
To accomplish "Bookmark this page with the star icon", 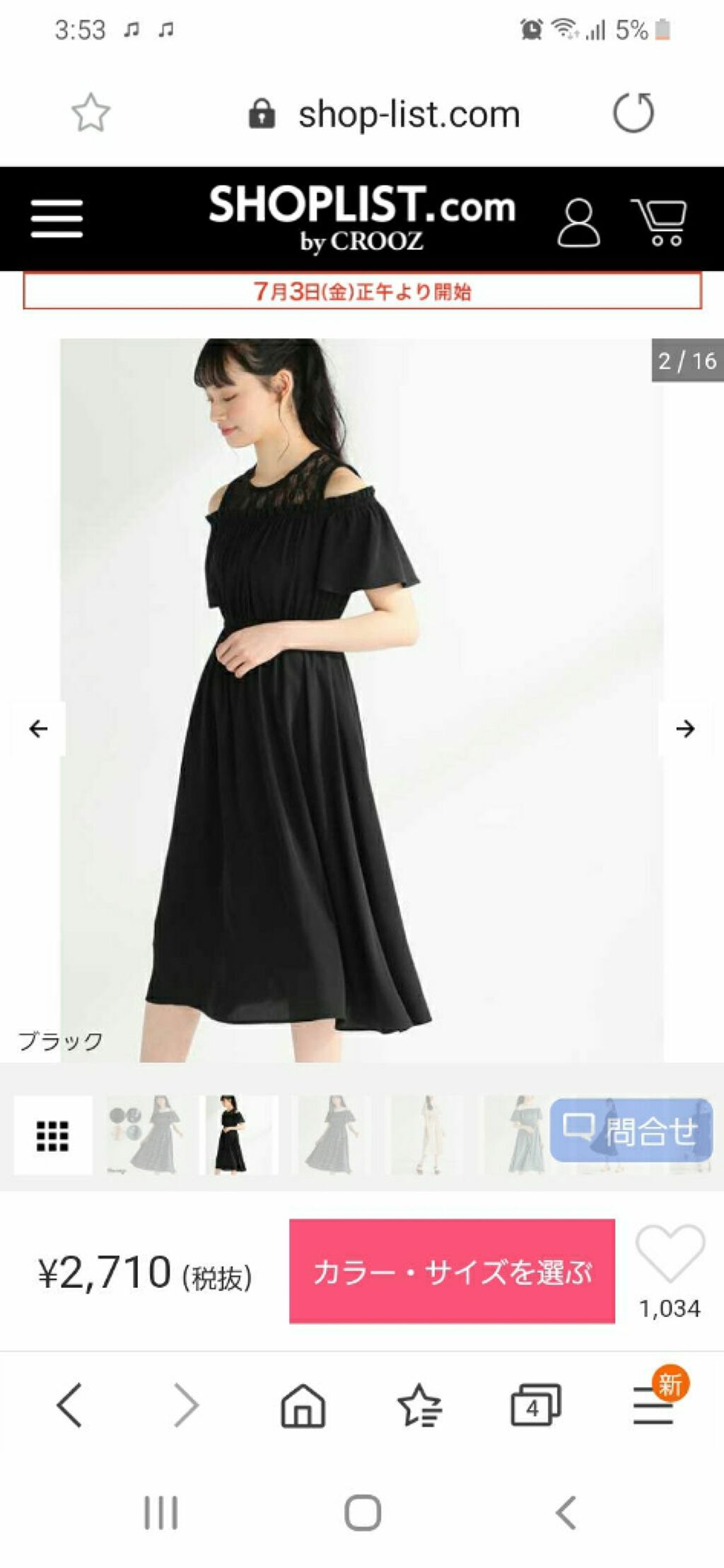I will 91,113.
